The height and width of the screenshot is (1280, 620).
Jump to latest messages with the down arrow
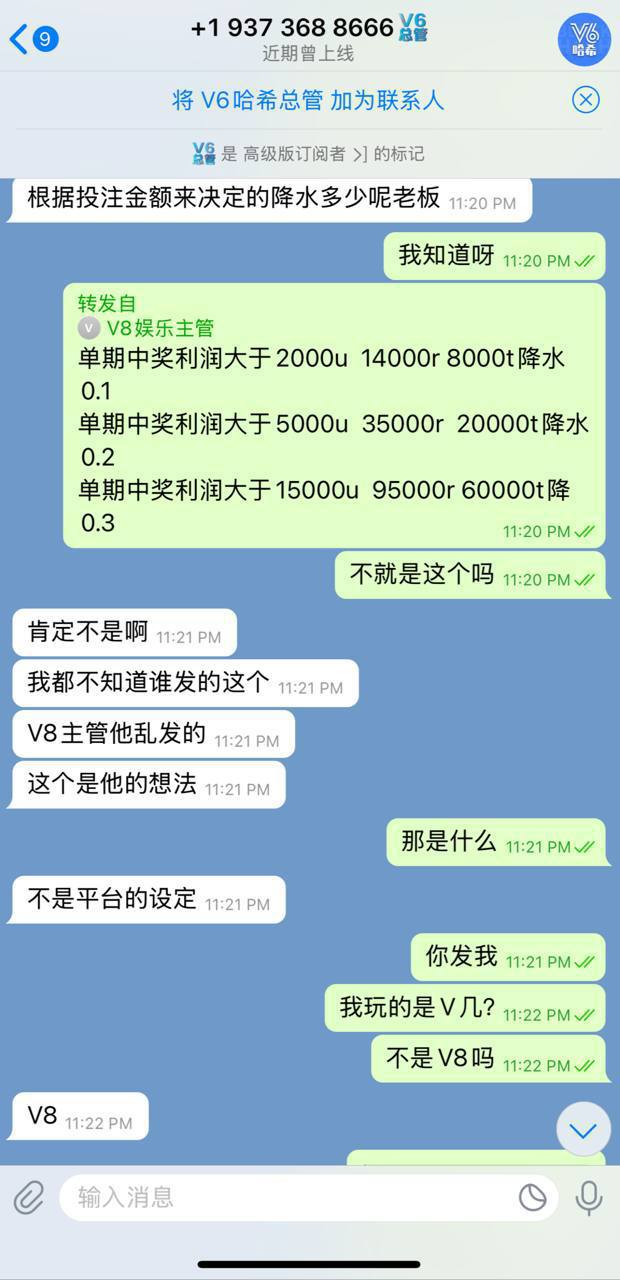coord(583,1130)
